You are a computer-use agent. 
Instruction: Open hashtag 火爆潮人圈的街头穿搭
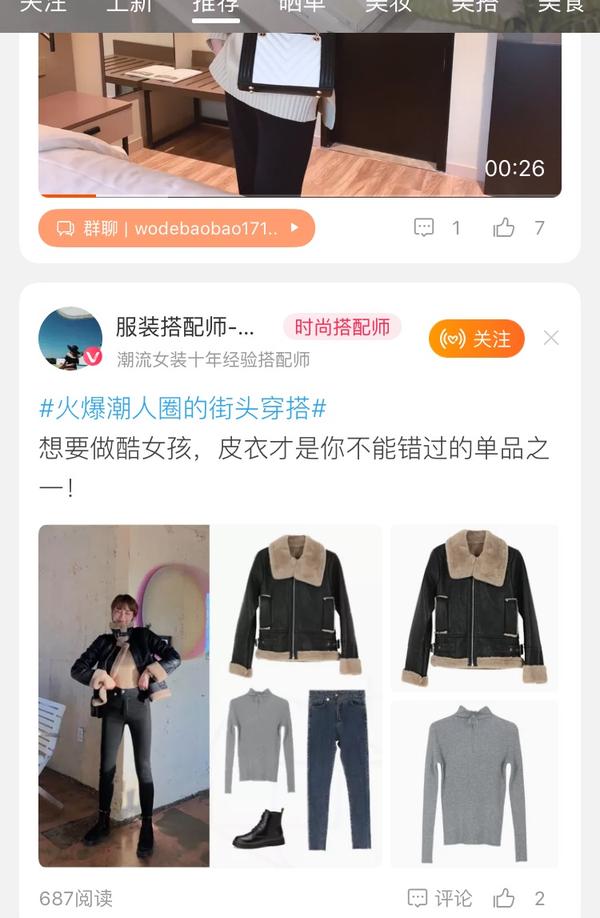tap(183, 408)
